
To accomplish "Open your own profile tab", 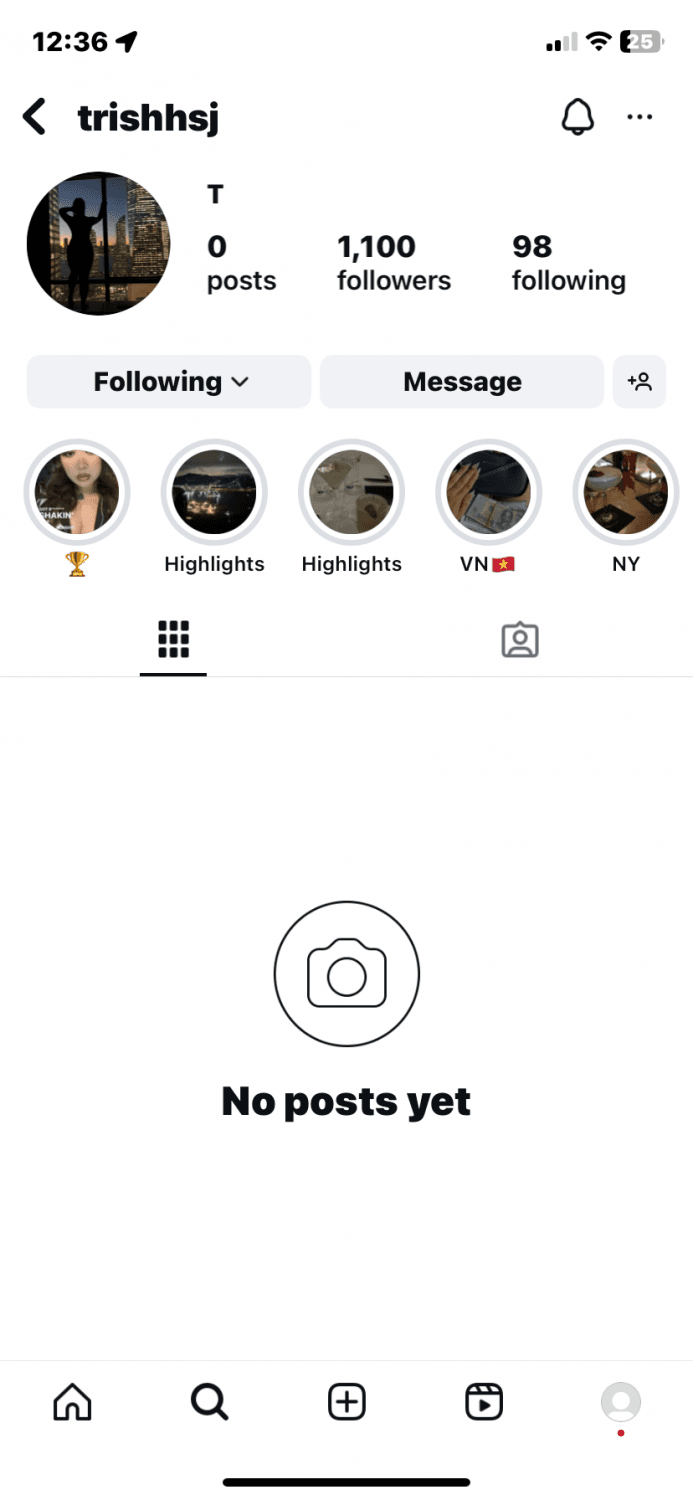I will pyautogui.click(x=621, y=1402).
